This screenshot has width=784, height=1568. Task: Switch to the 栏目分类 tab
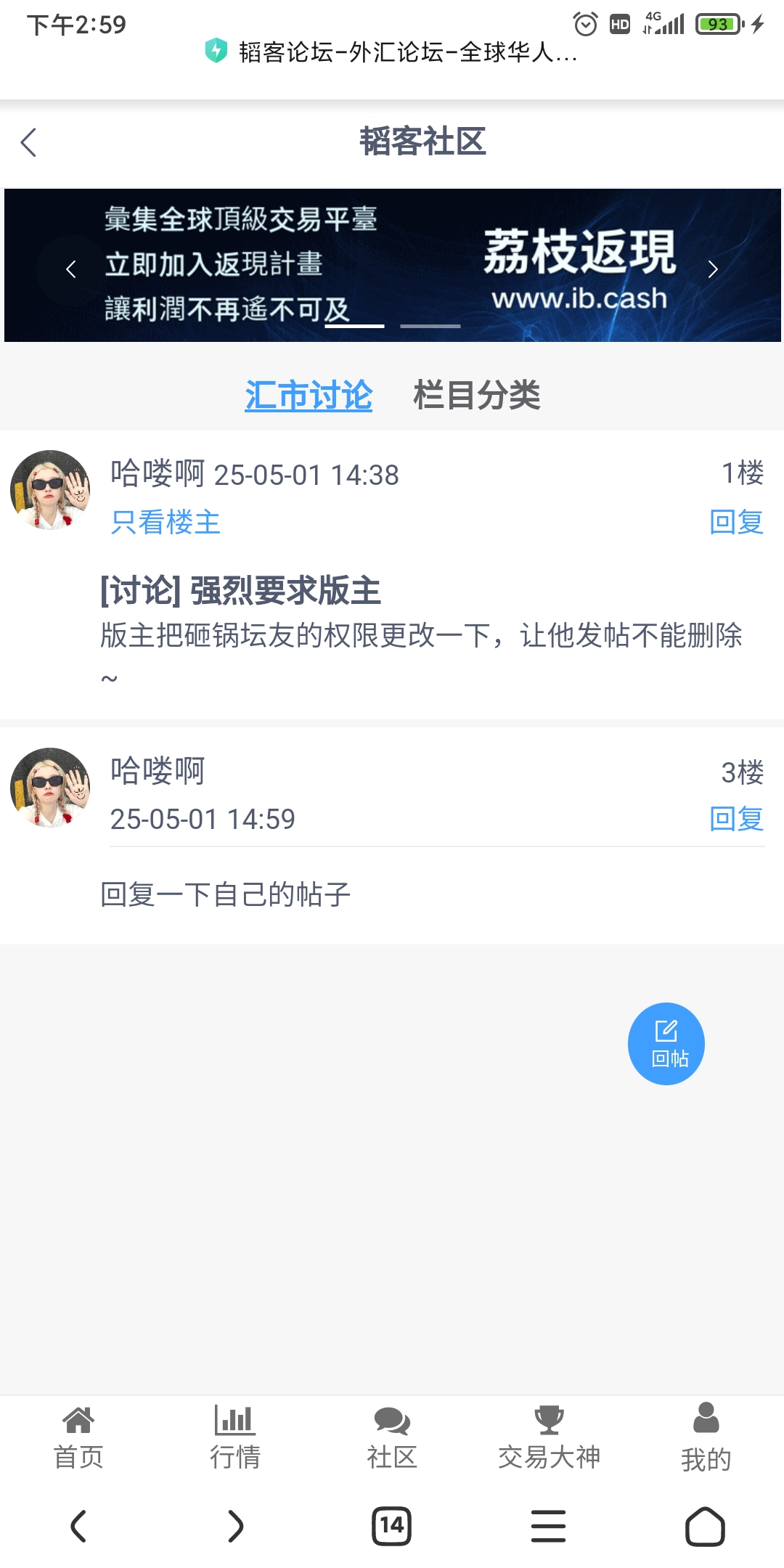point(476,396)
